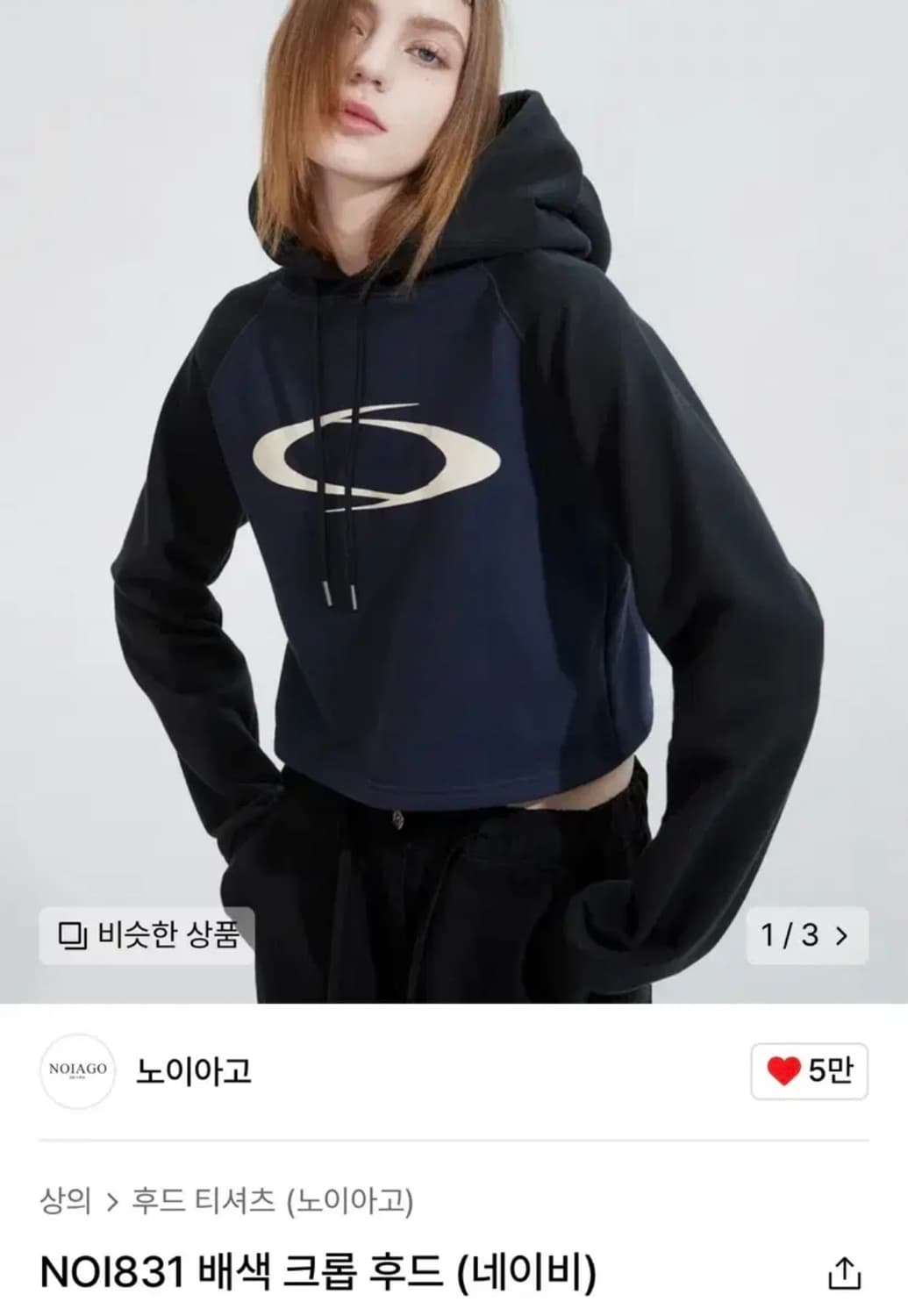Toggle the 비슷한 상품 similar products overlay
908x1316 pixels.
(150, 933)
